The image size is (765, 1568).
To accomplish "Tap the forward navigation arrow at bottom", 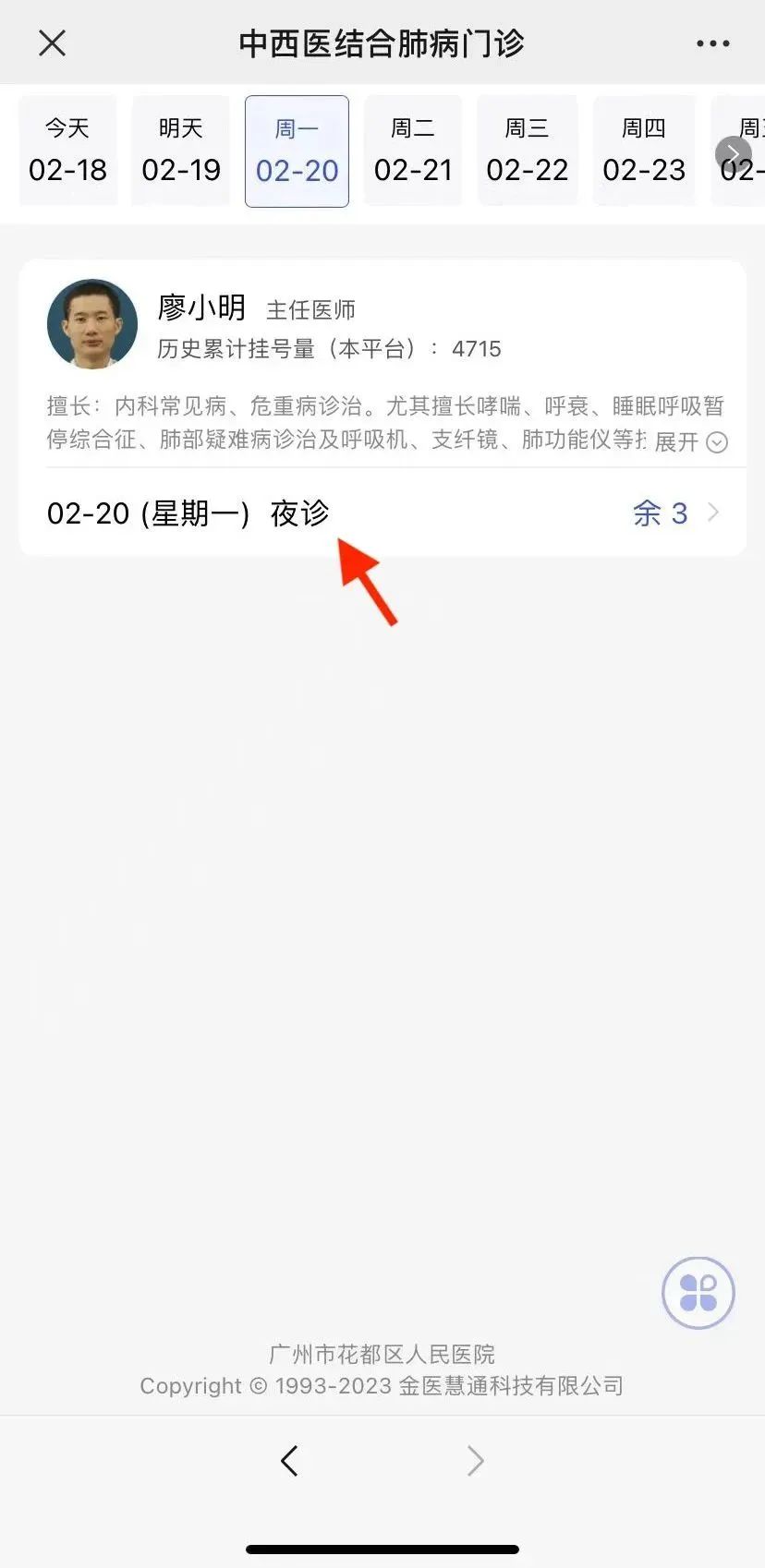I will pos(475,1460).
